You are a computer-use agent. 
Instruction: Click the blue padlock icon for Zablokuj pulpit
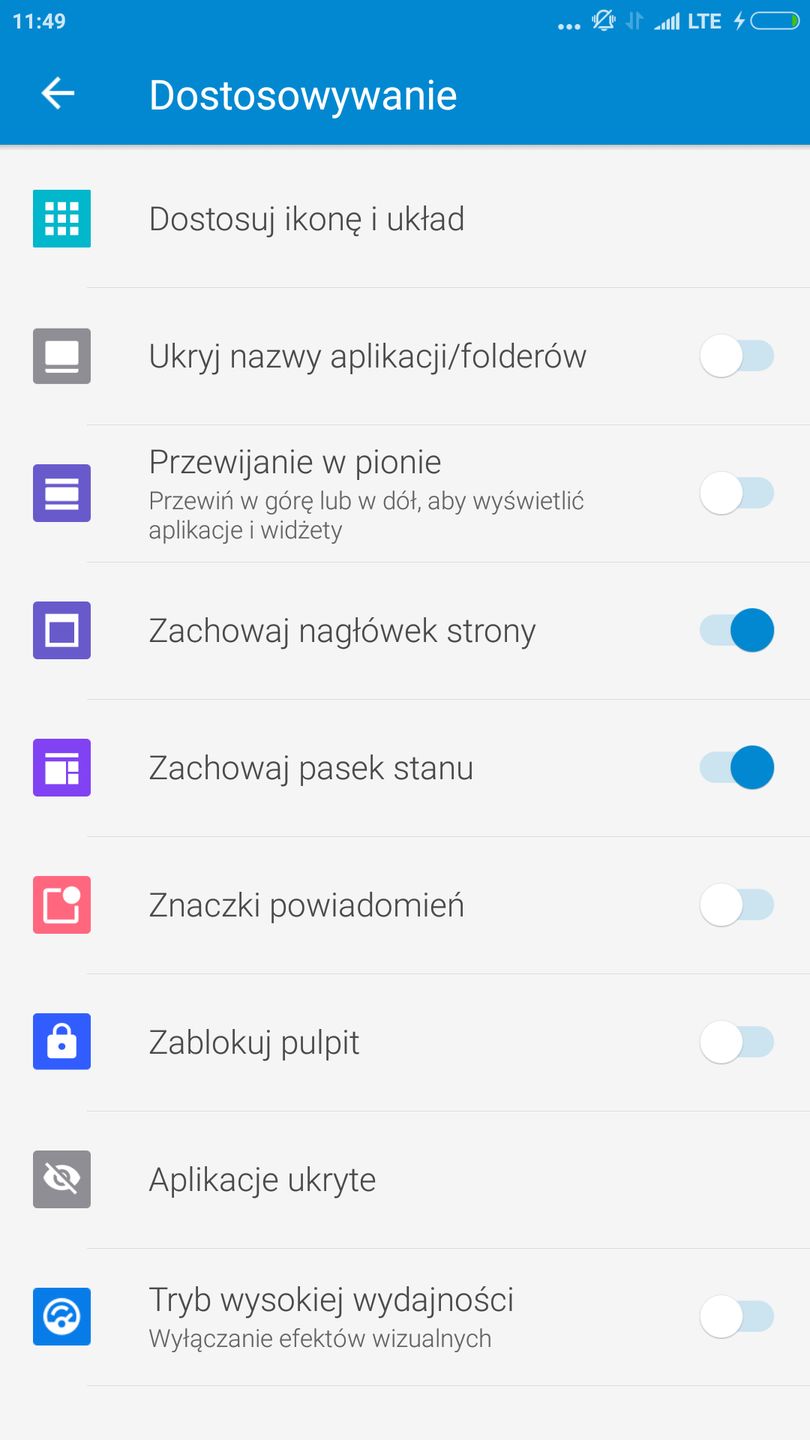point(61,1042)
